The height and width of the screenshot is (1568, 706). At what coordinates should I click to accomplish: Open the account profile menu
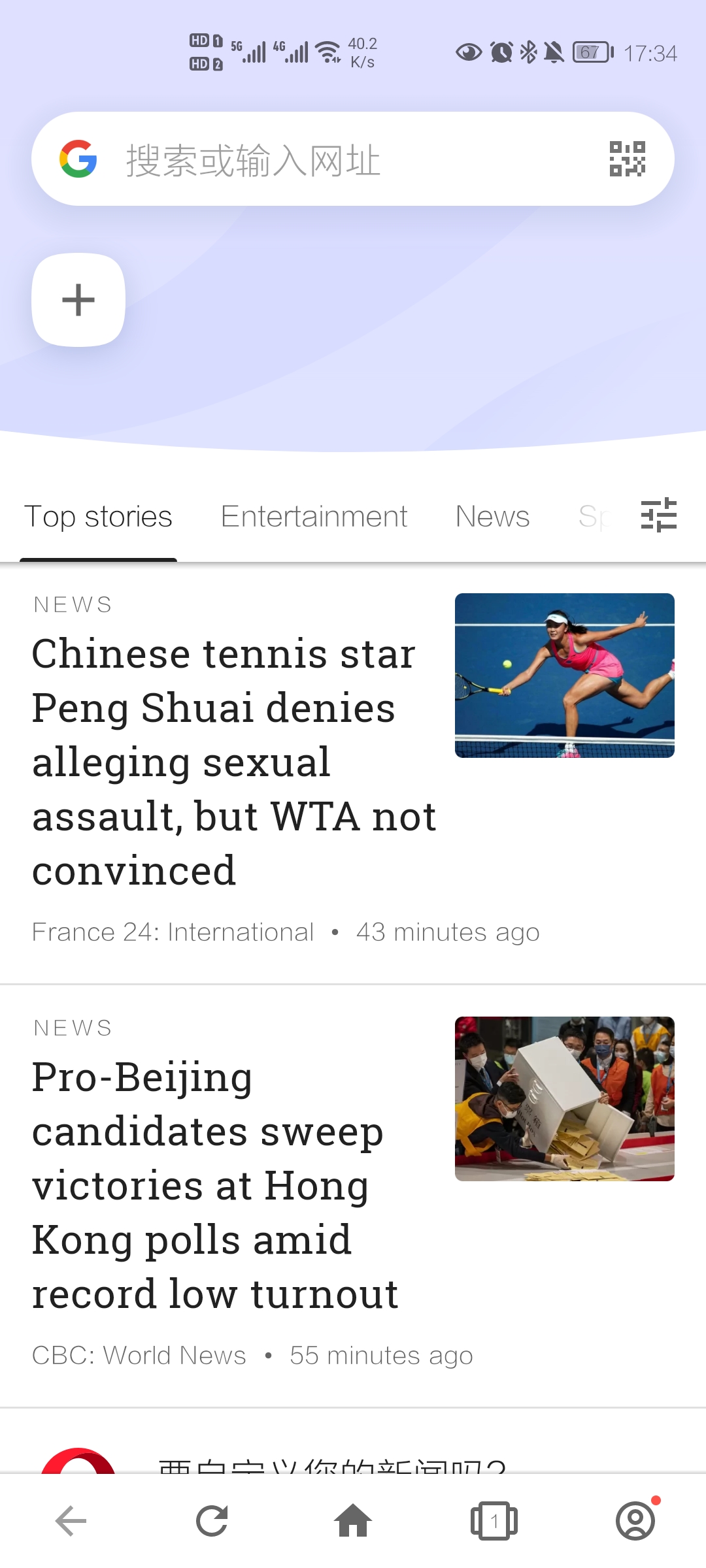(635, 1521)
